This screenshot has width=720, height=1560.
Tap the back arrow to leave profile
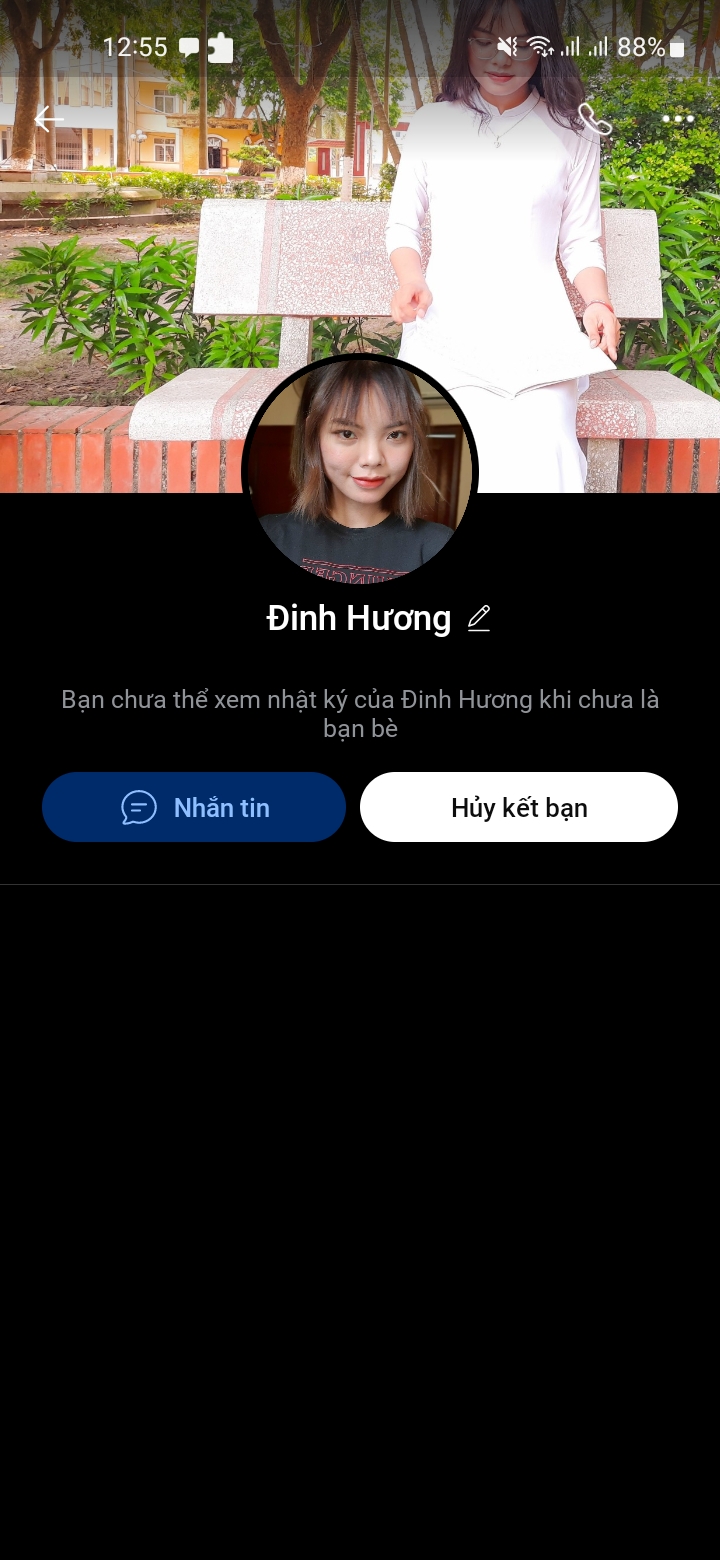click(49, 119)
